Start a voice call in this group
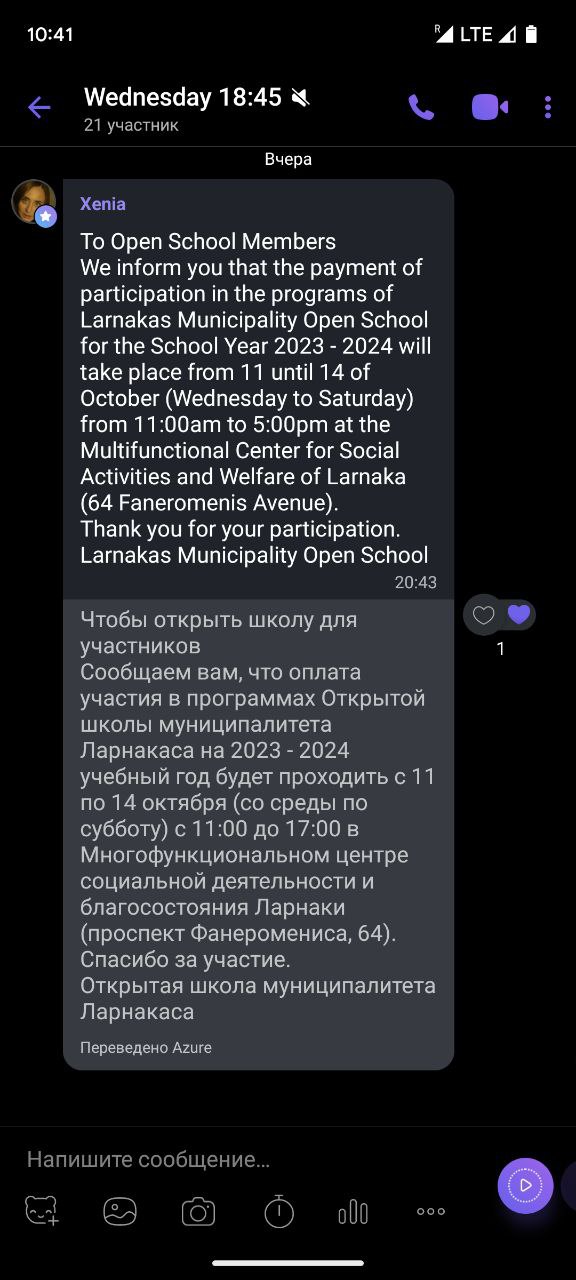Viewport: 576px width, 1280px height. tap(421, 108)
